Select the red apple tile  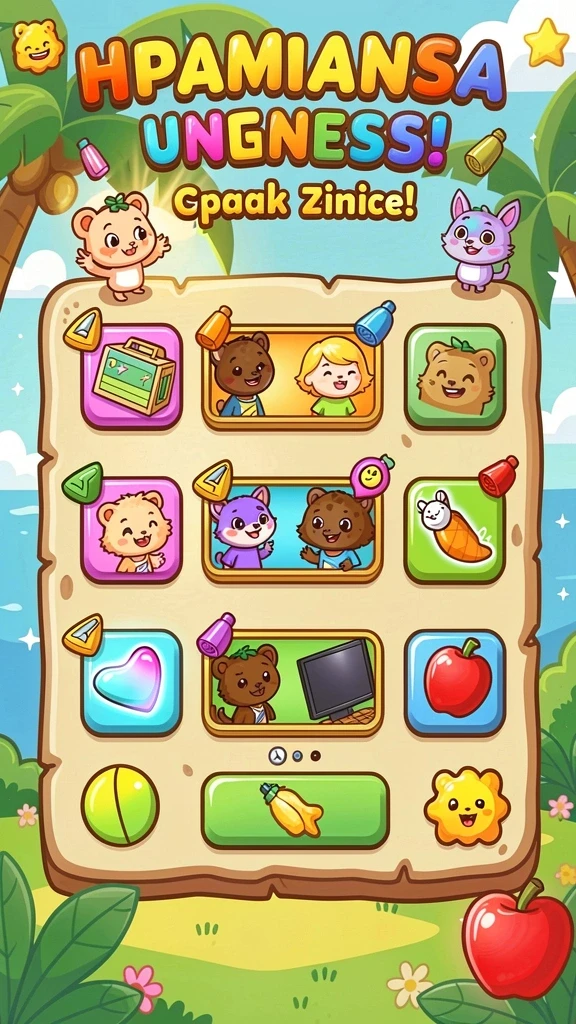[x=455, y=682]
